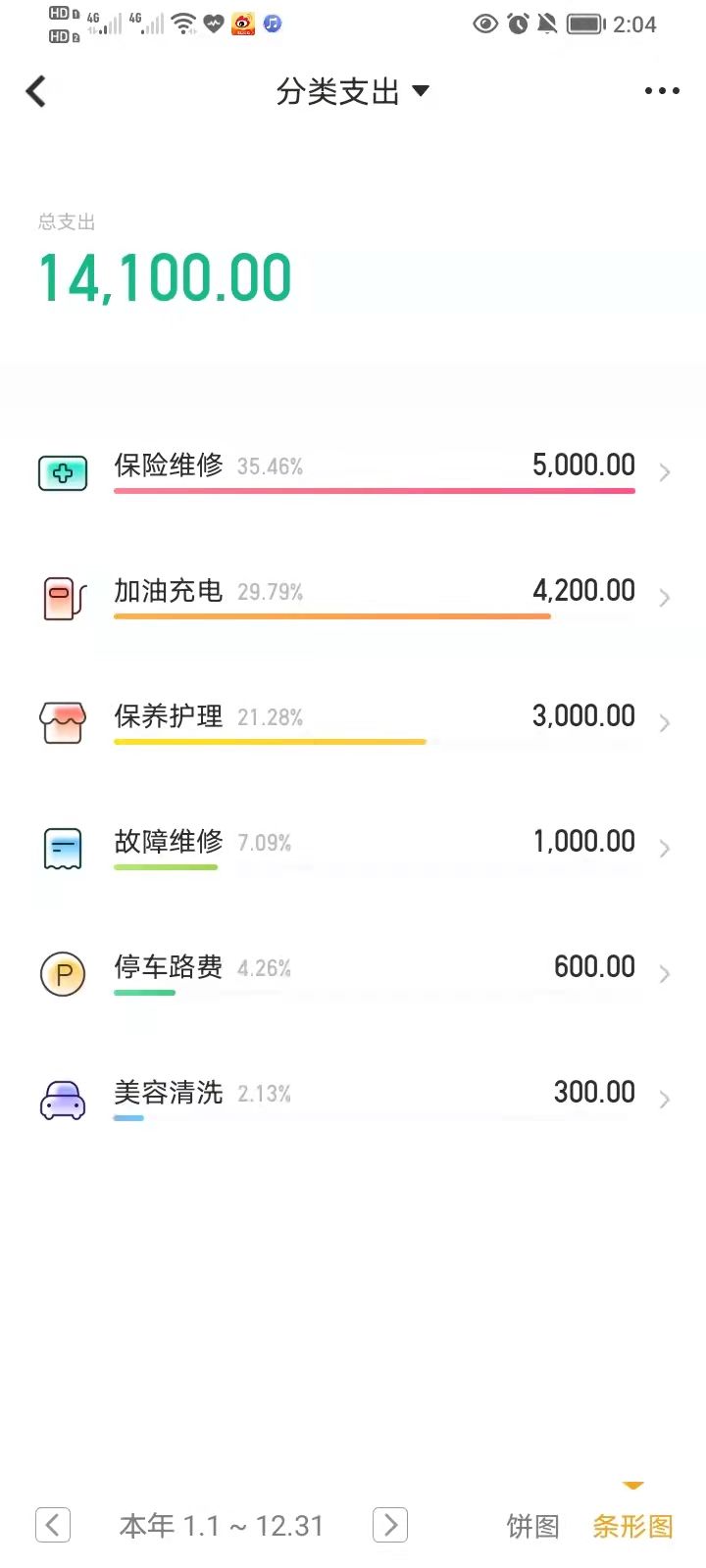This screenshot has width=706, height=1568.
Task: Open the 分类支出 dropdown
Action: tap(353, 91)
